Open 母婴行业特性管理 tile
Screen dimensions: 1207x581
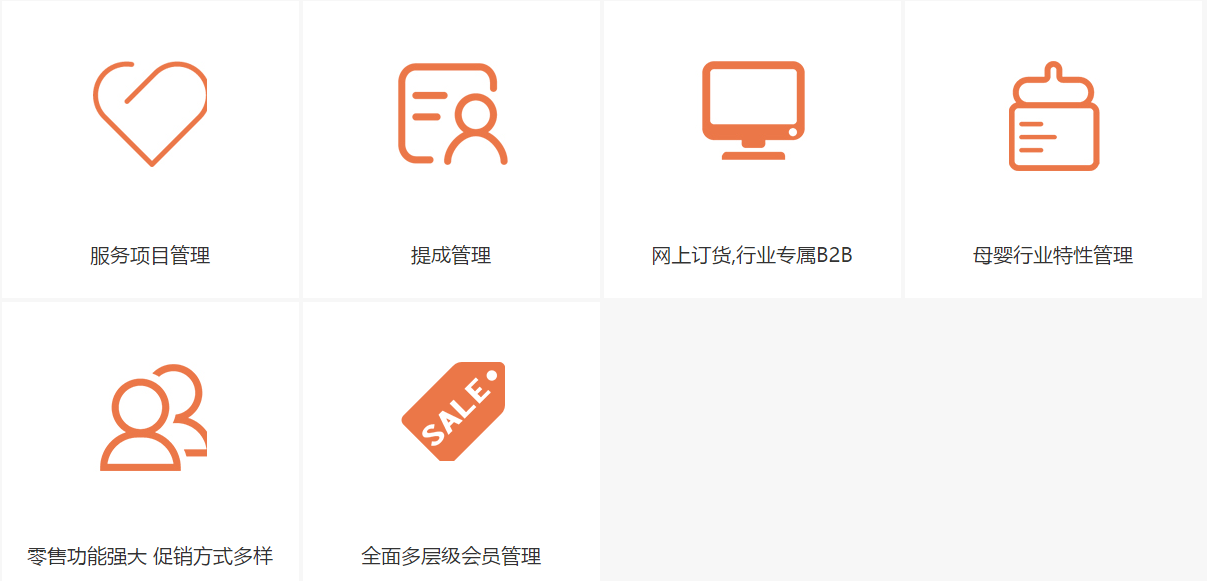tap(1053, 150)
